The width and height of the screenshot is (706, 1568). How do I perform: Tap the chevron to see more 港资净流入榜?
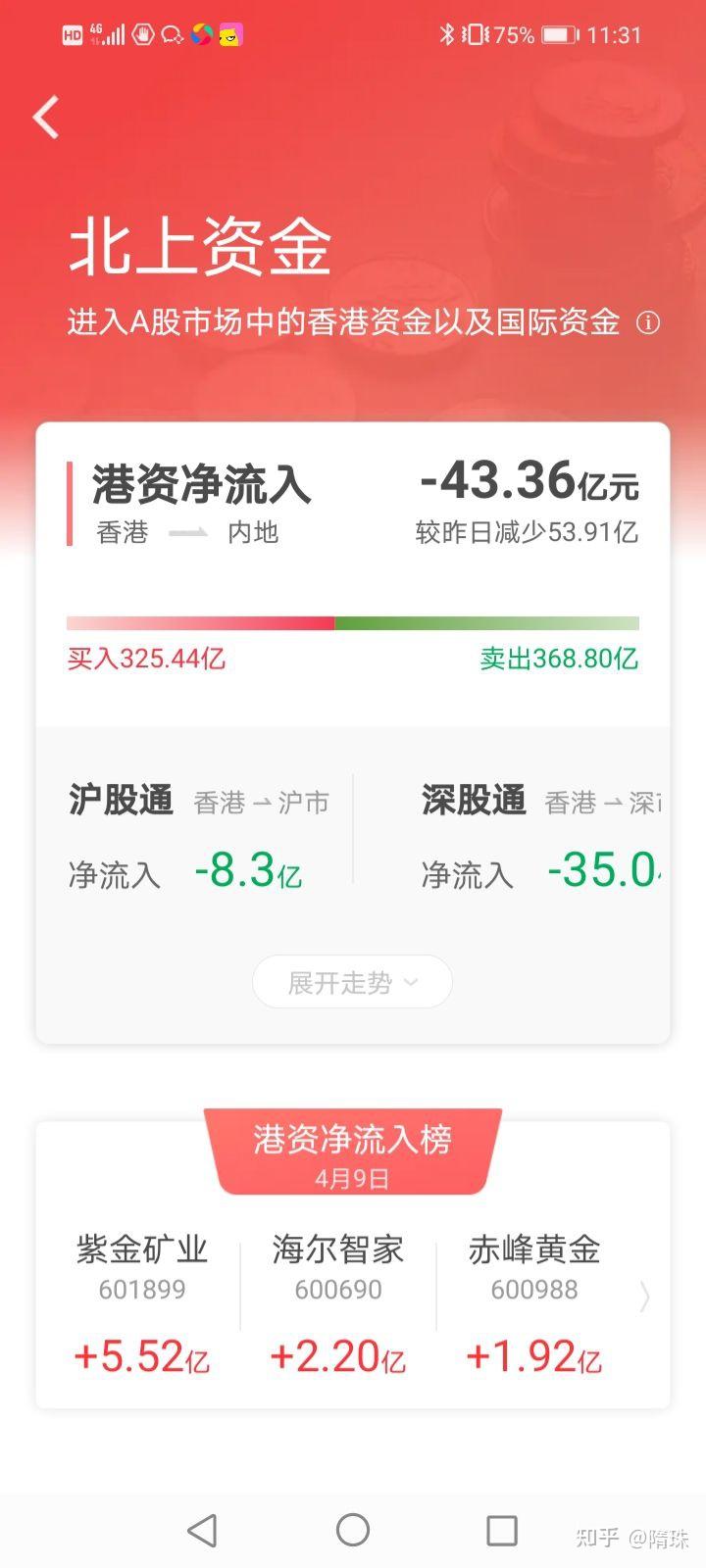click(644, 1297)
